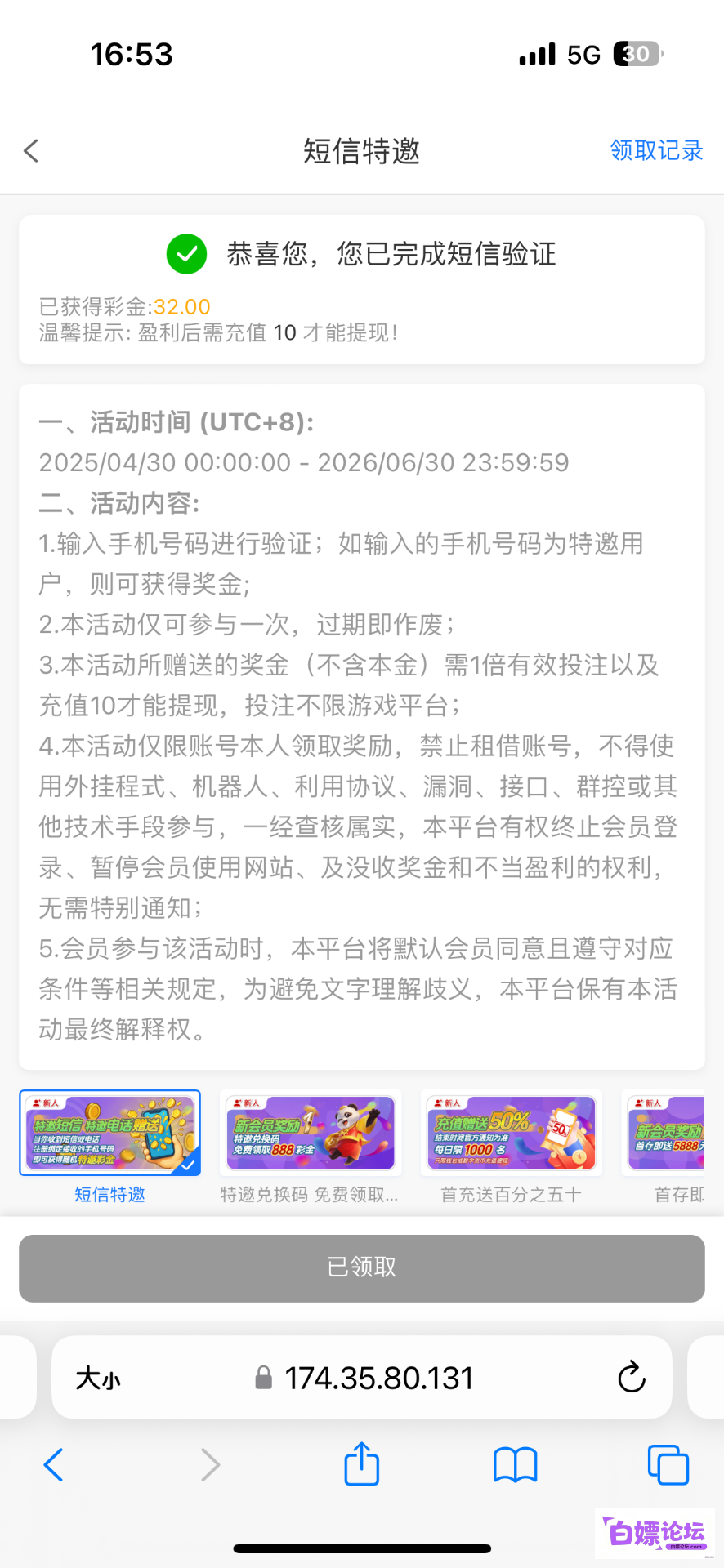Open the 大小 page settings menu
Image resolution: width=724 pixels, height=1568 pixels.
tap(98, 1379)
